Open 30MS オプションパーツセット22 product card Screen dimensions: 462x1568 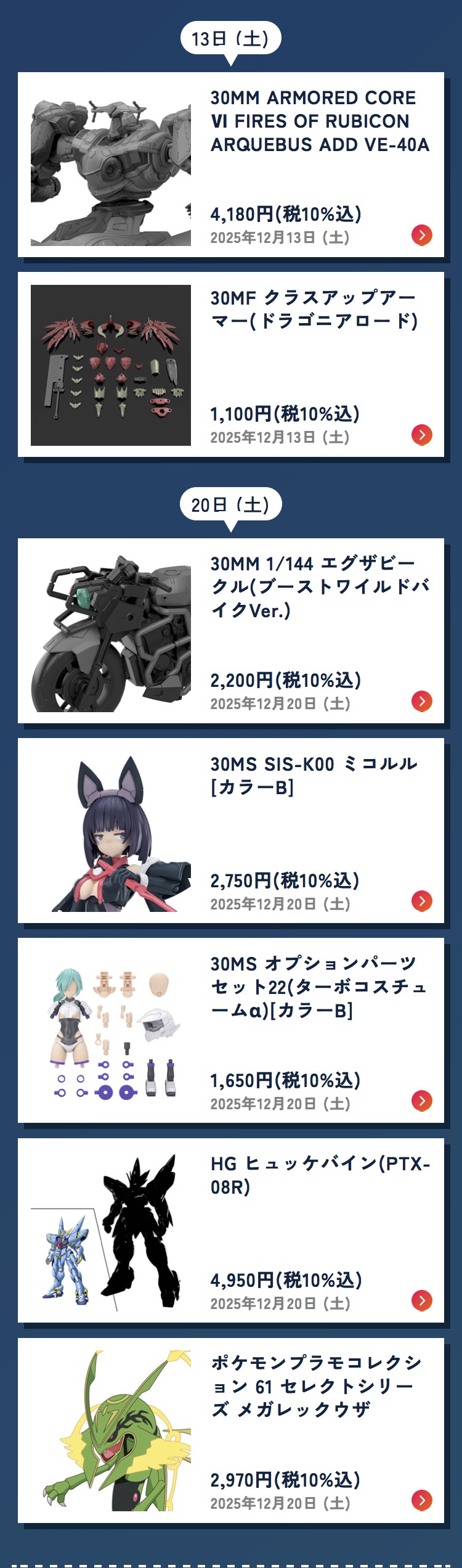pos(231,1030)
